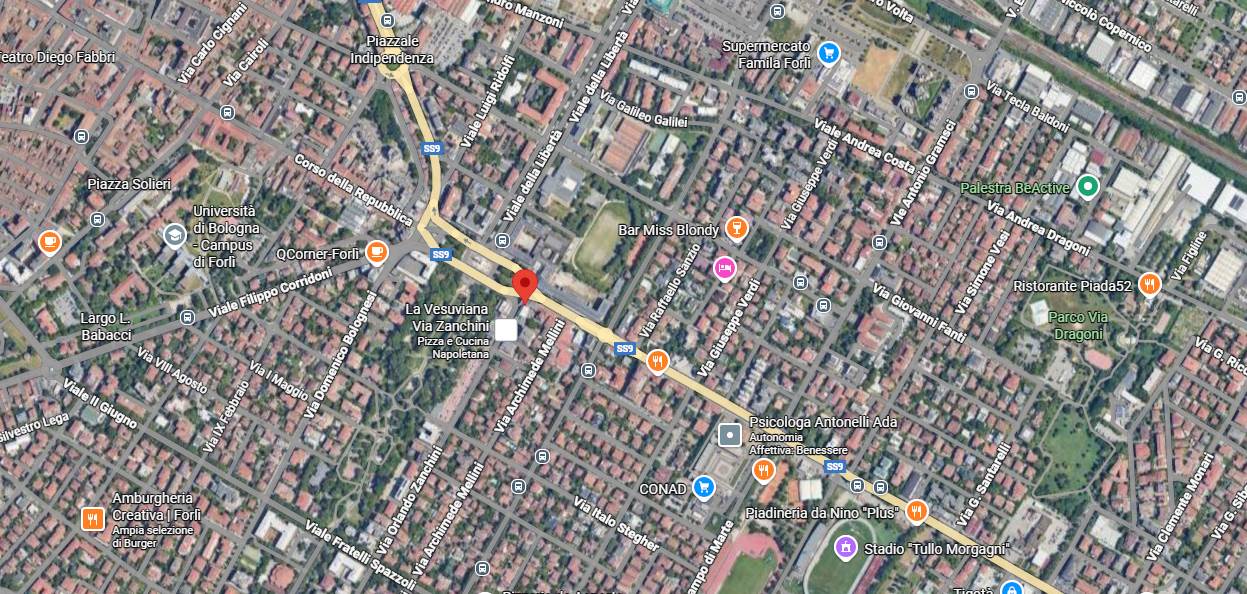Open the QCorner-Forlì café marker
The width and height of the screenshot is (1247, 594).
pos(377,252)
